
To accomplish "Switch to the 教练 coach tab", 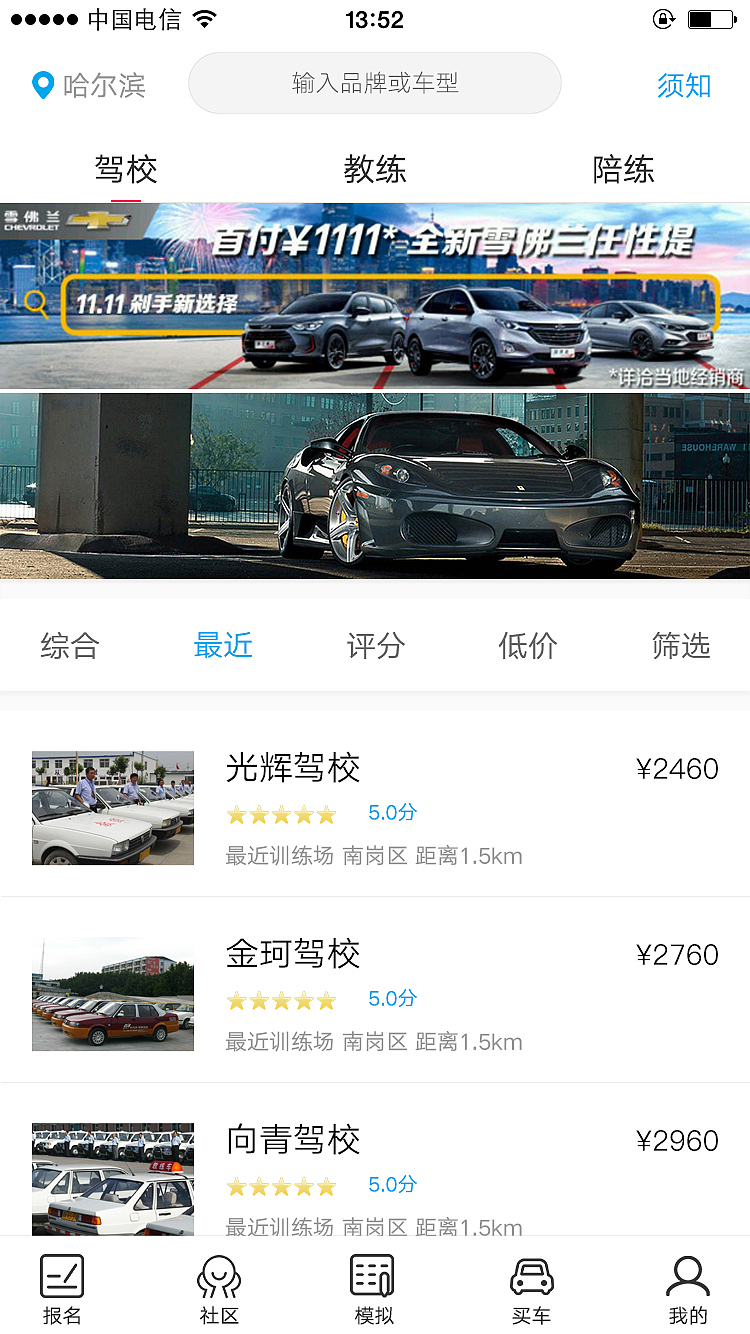I will tap(374, 170).
